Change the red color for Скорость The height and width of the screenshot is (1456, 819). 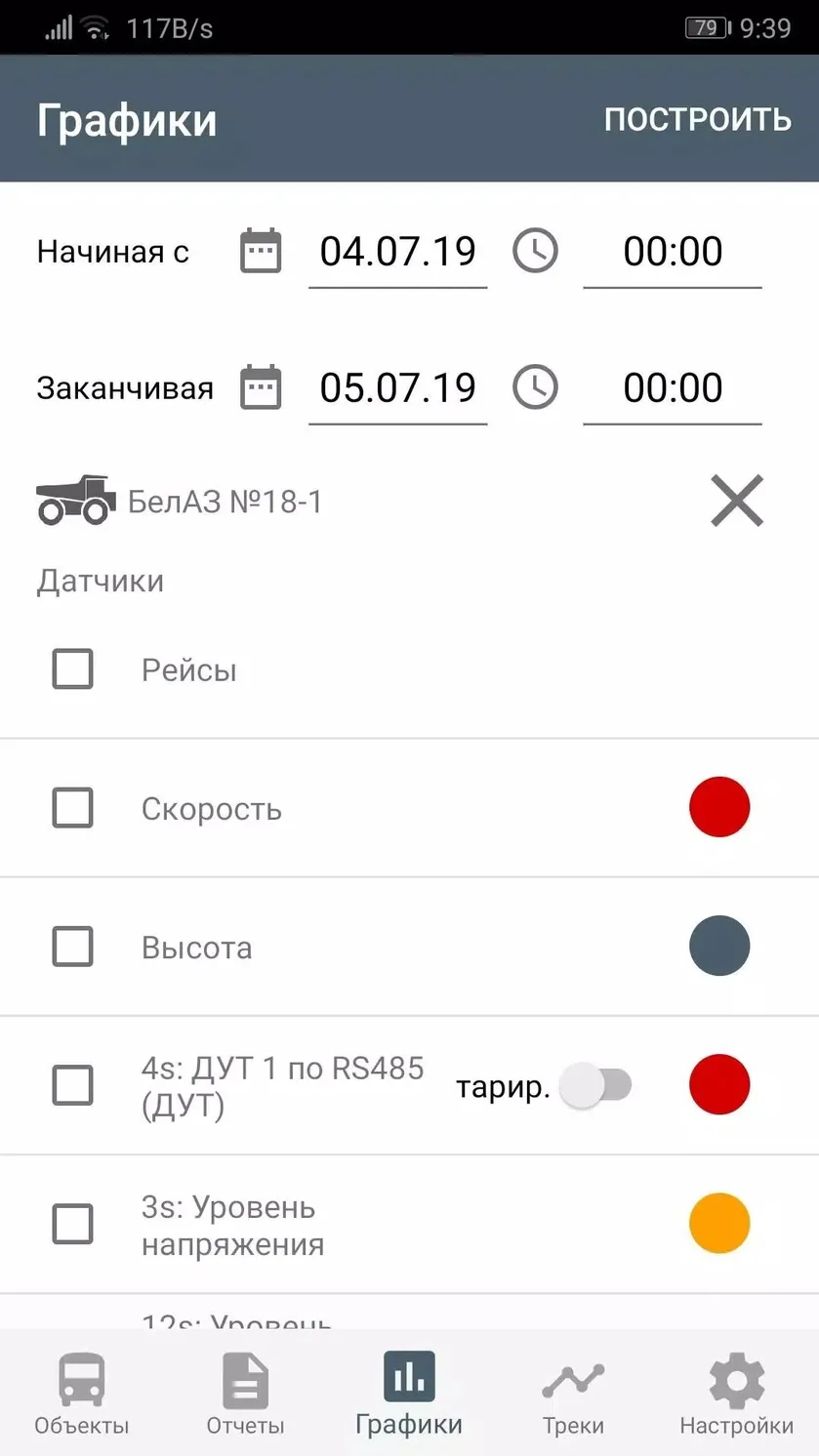point(719,807)
